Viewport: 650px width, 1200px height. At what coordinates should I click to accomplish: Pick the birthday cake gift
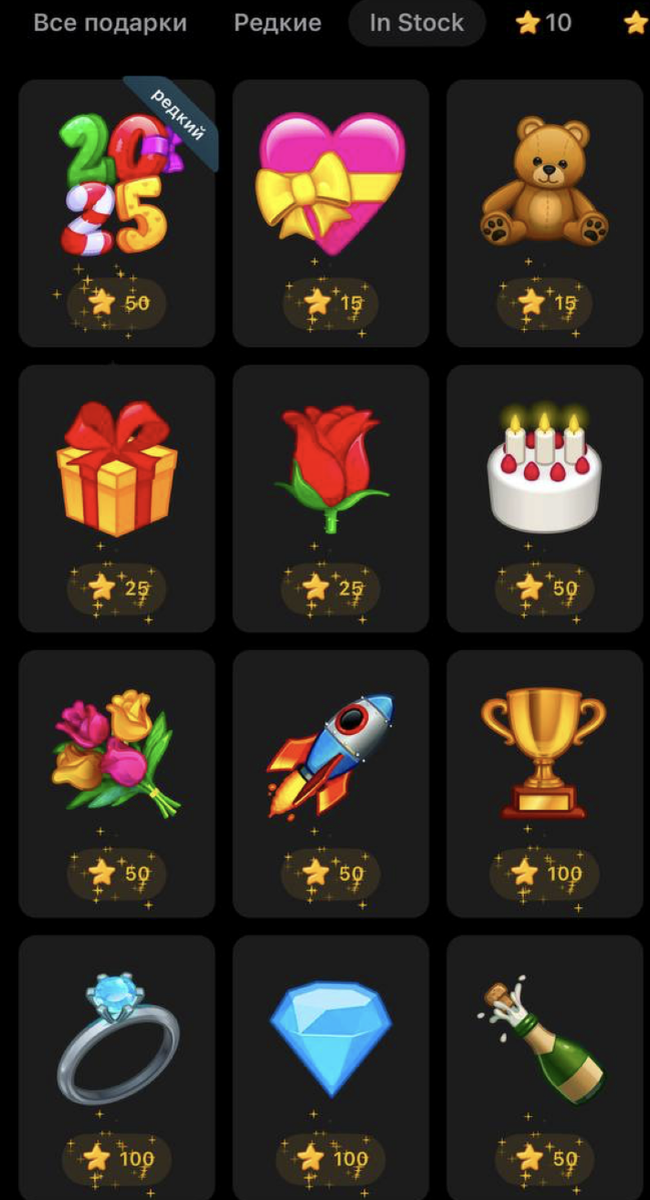tap(544, 498)
